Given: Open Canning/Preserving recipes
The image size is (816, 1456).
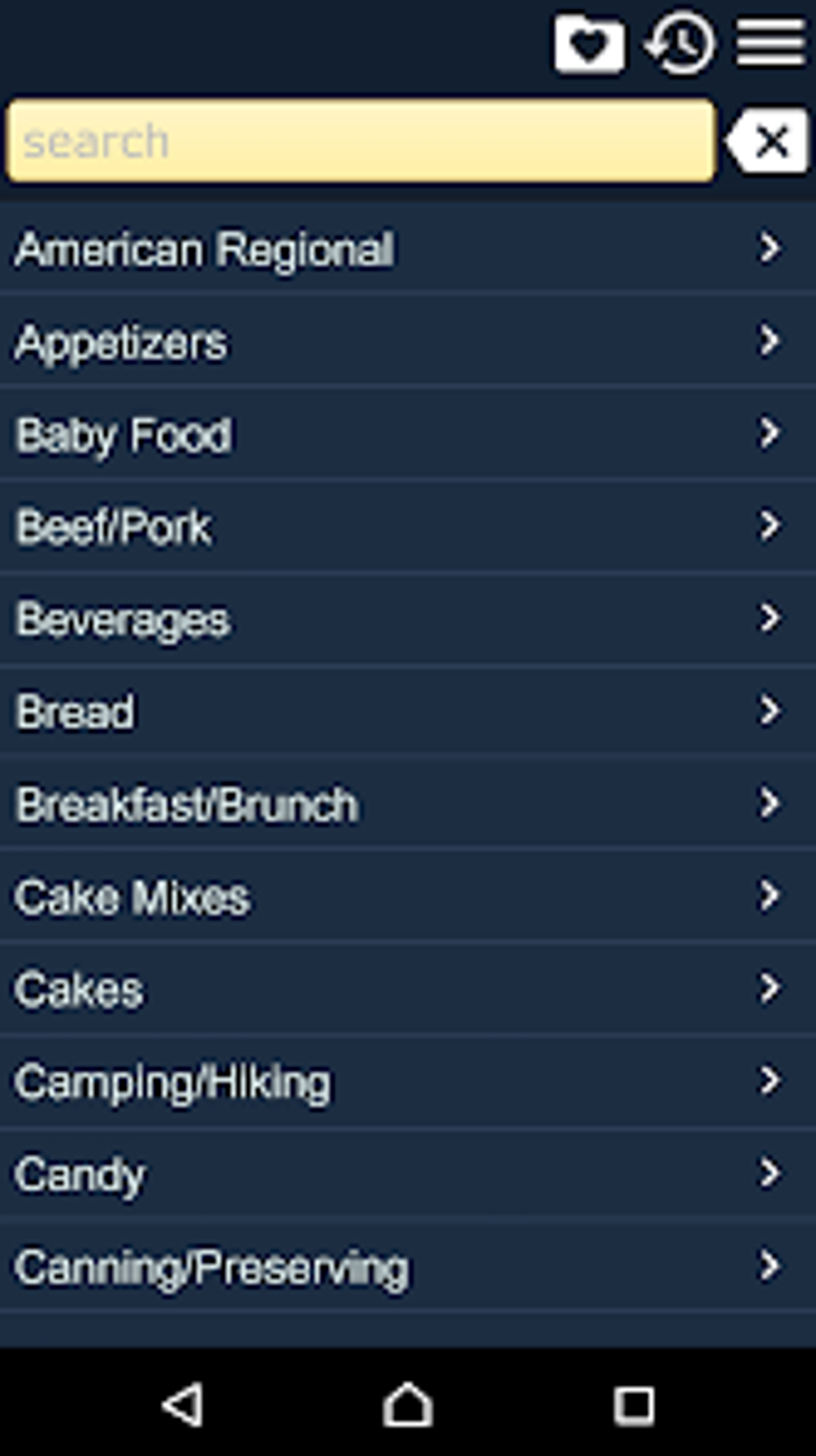Looking at the screenshot, I should pos(408,1266).
